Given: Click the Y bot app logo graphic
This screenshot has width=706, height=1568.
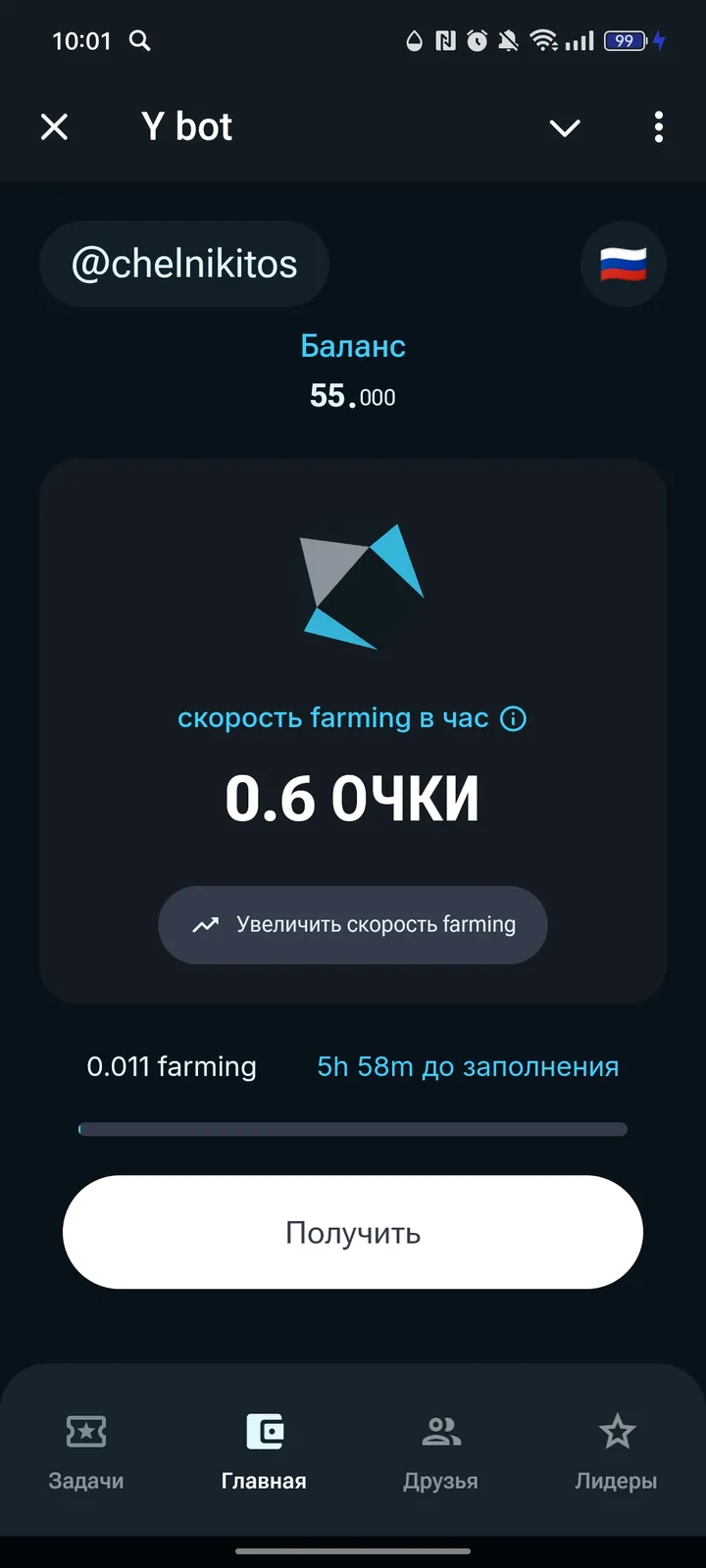Looking at the screenshot, I should coord(353,585).
